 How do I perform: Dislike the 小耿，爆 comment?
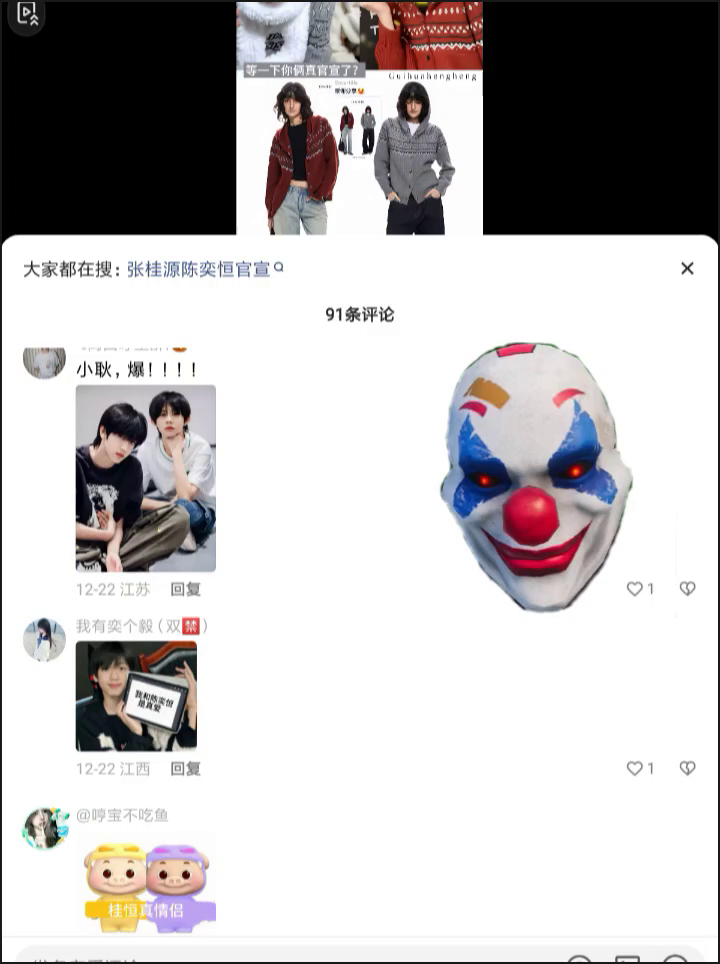tap(687, 589)
